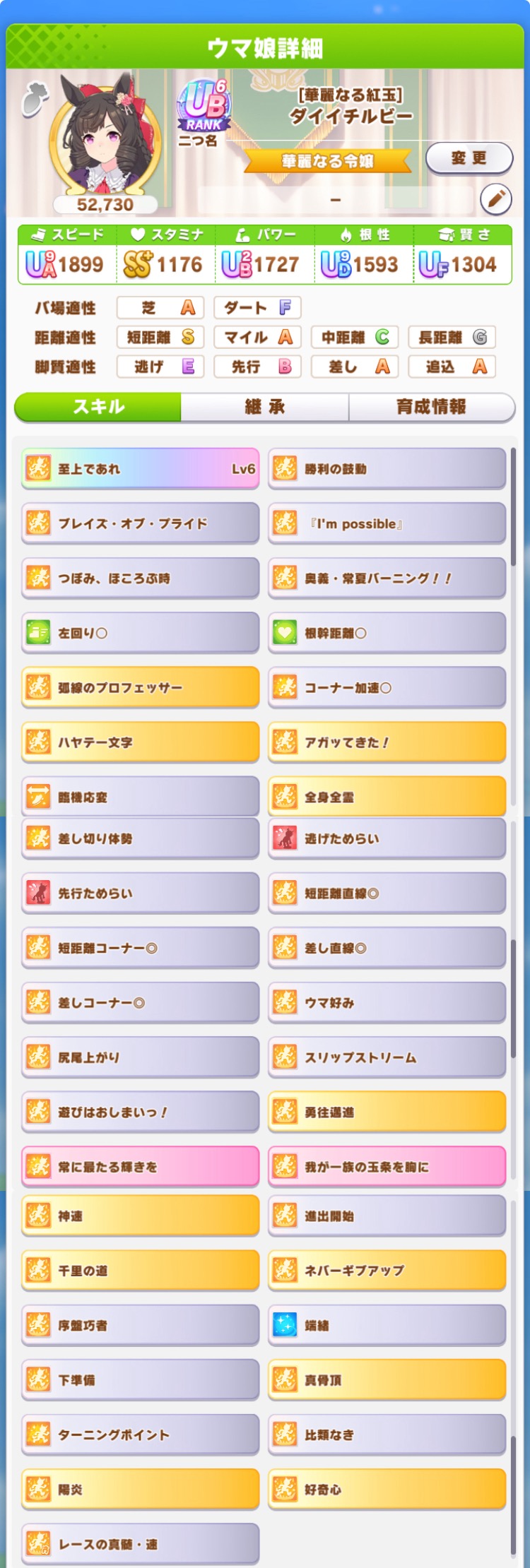This screenshot has height=1568, width=530.
Task: View the 逃げためらい skill
Action: click(x=387, y=838)
